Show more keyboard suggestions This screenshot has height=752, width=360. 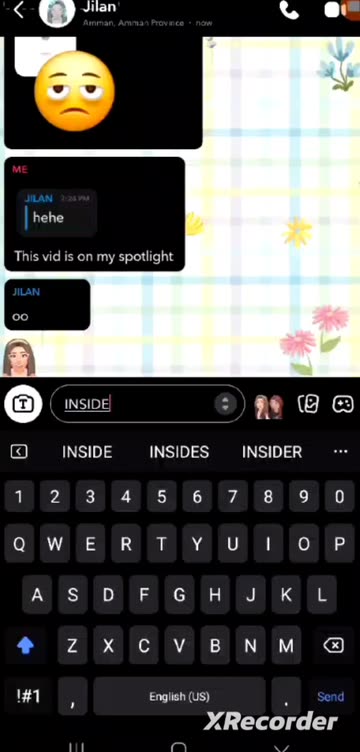point(340,452)
